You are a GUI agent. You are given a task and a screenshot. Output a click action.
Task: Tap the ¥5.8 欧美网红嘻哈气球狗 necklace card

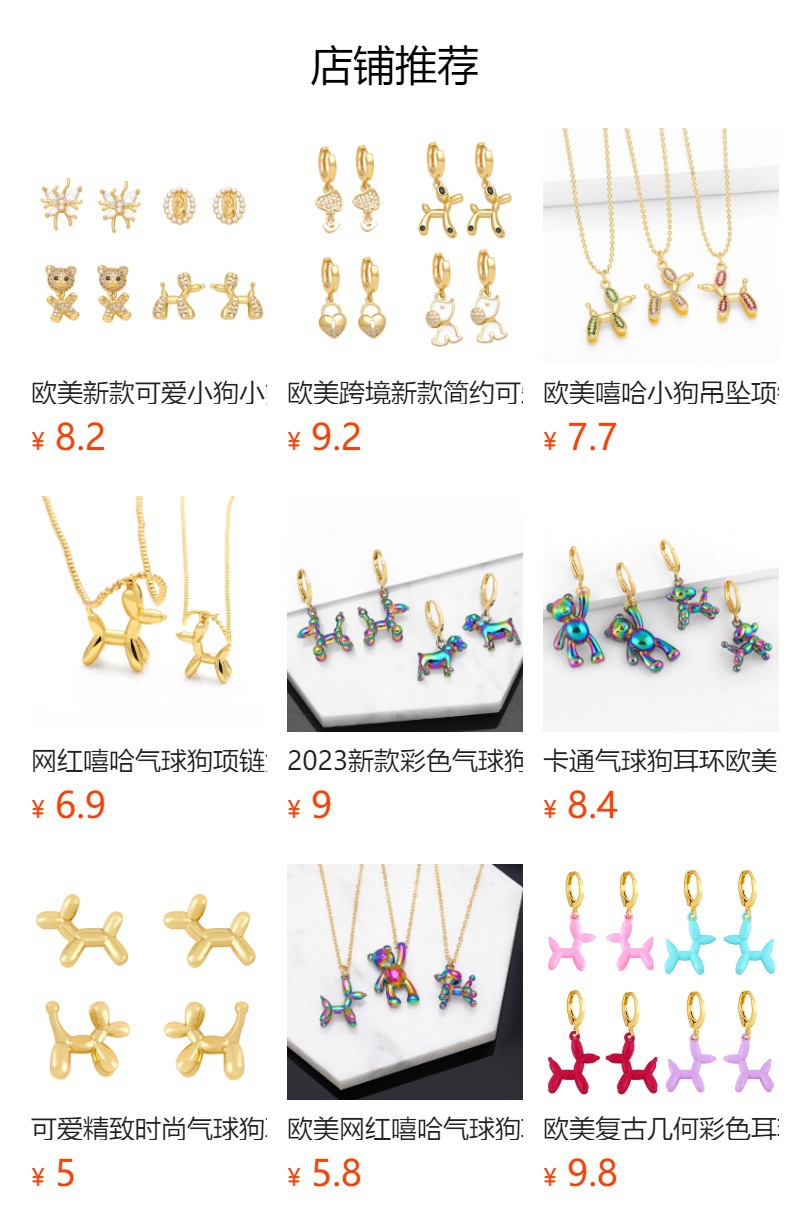(404, 982)
